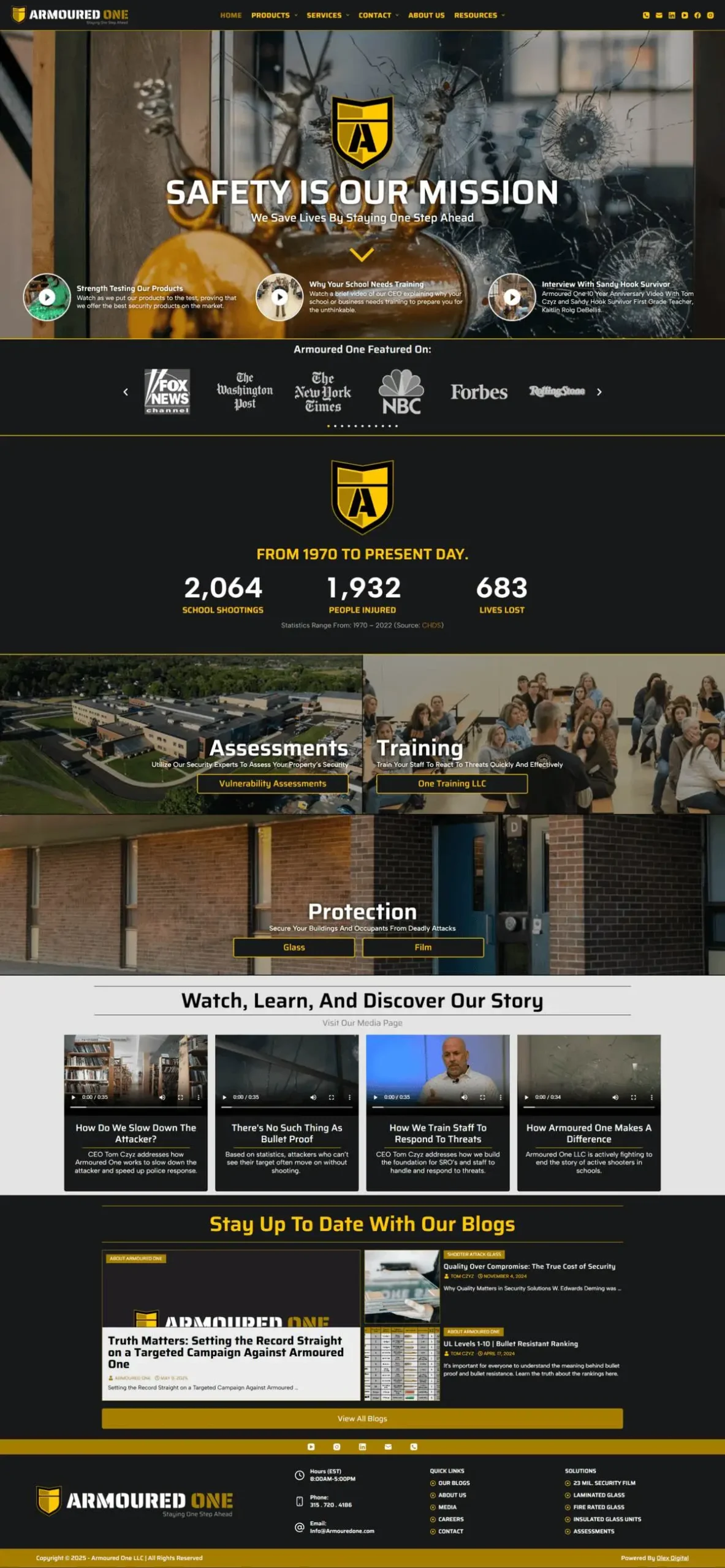The image size is (725, 1568).
Task: Show next featured media logos
Action: pos(599,392)
